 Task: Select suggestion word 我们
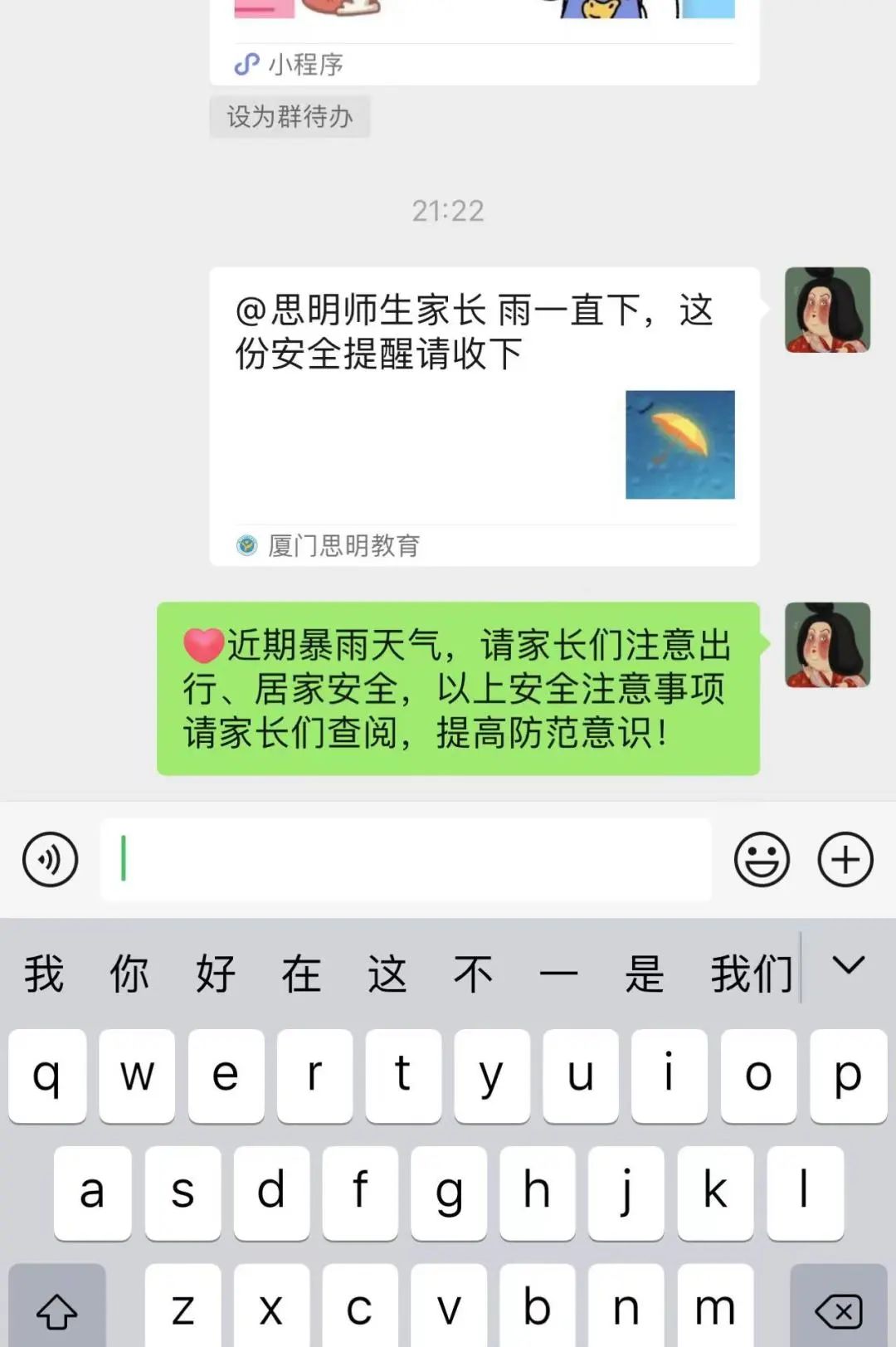coord(751,974)
